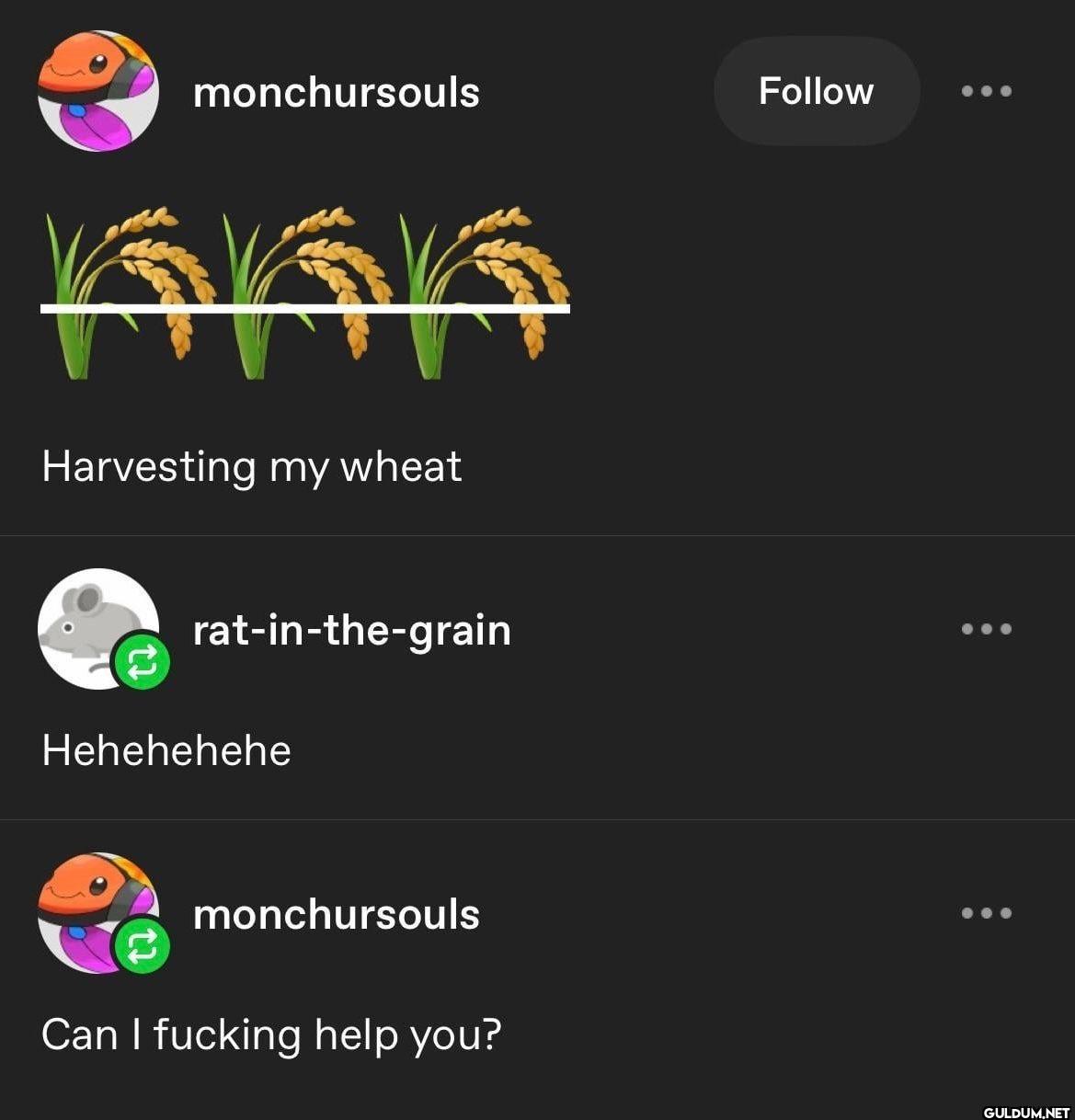Open the options menu beside the Follow button
1075x1120 pixels.
click(986, 91)
